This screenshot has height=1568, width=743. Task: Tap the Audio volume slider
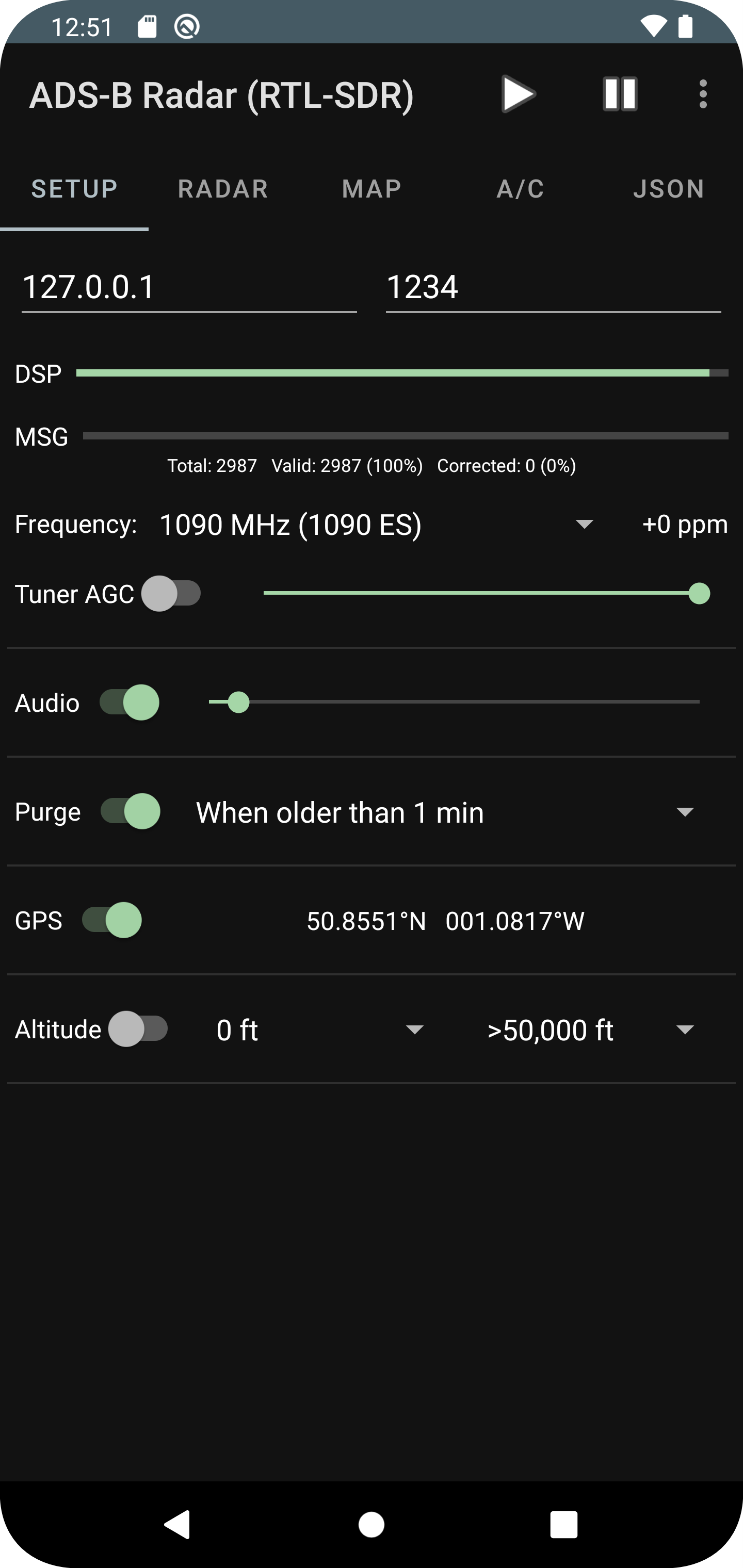tap(455, 703)
